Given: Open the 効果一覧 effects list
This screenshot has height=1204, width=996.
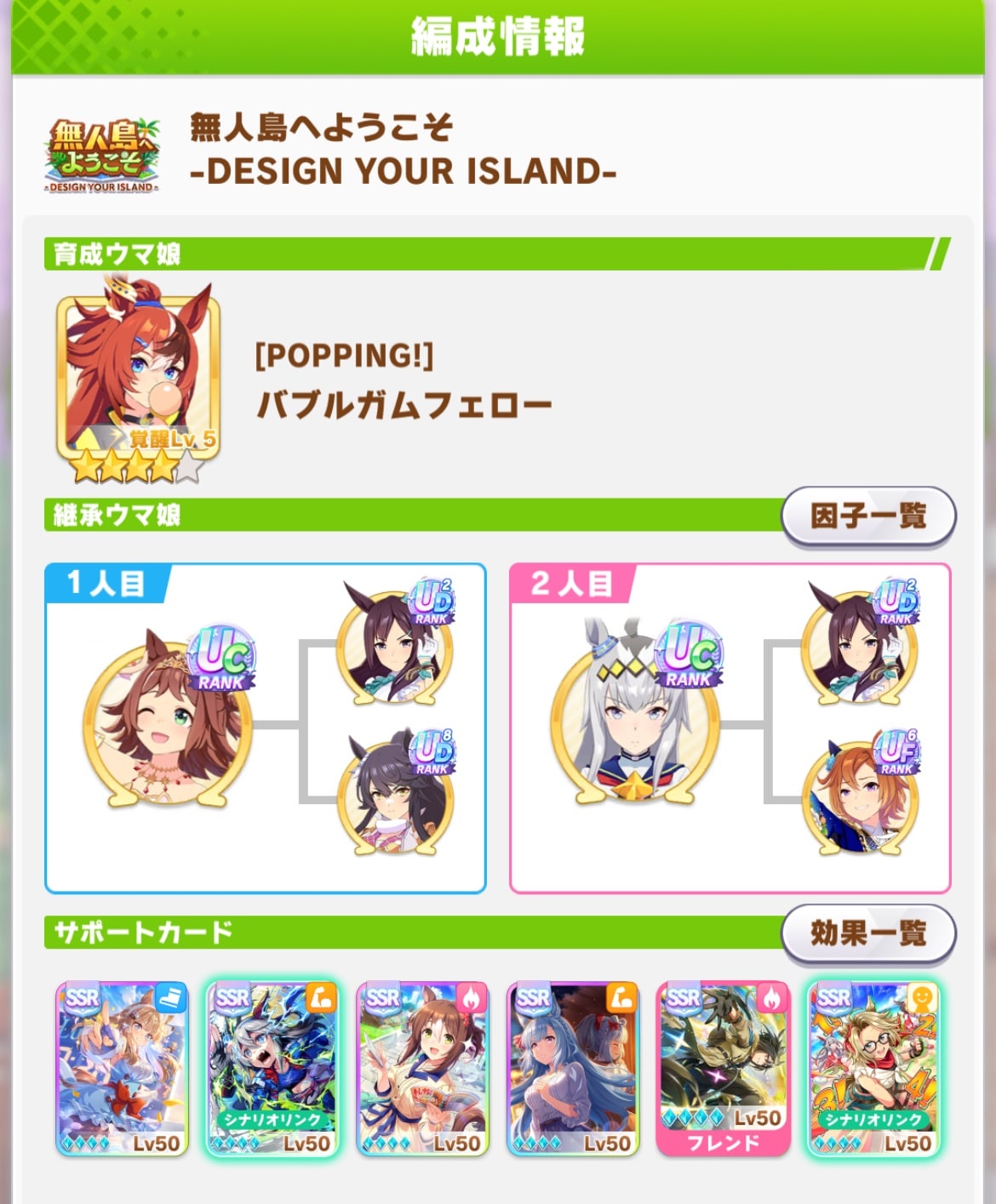Looking at the screenshot, I should (868, 933).
